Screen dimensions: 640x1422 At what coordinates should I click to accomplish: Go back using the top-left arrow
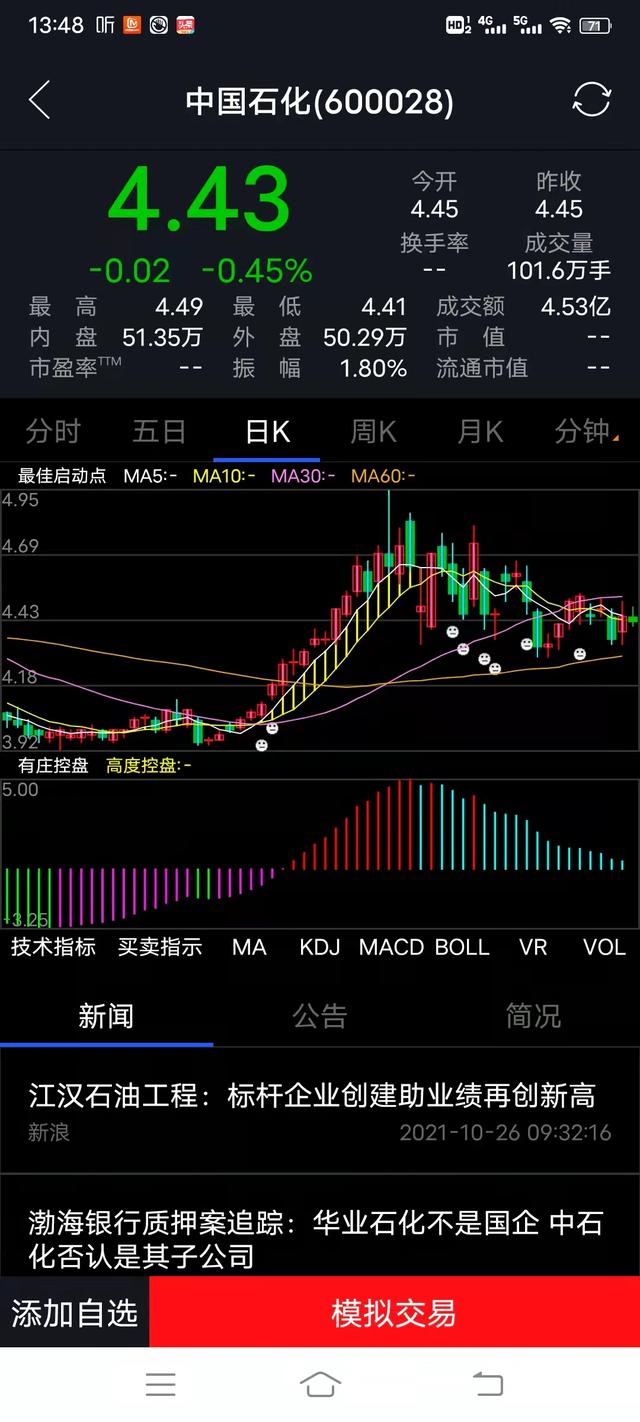coord(39,101)
